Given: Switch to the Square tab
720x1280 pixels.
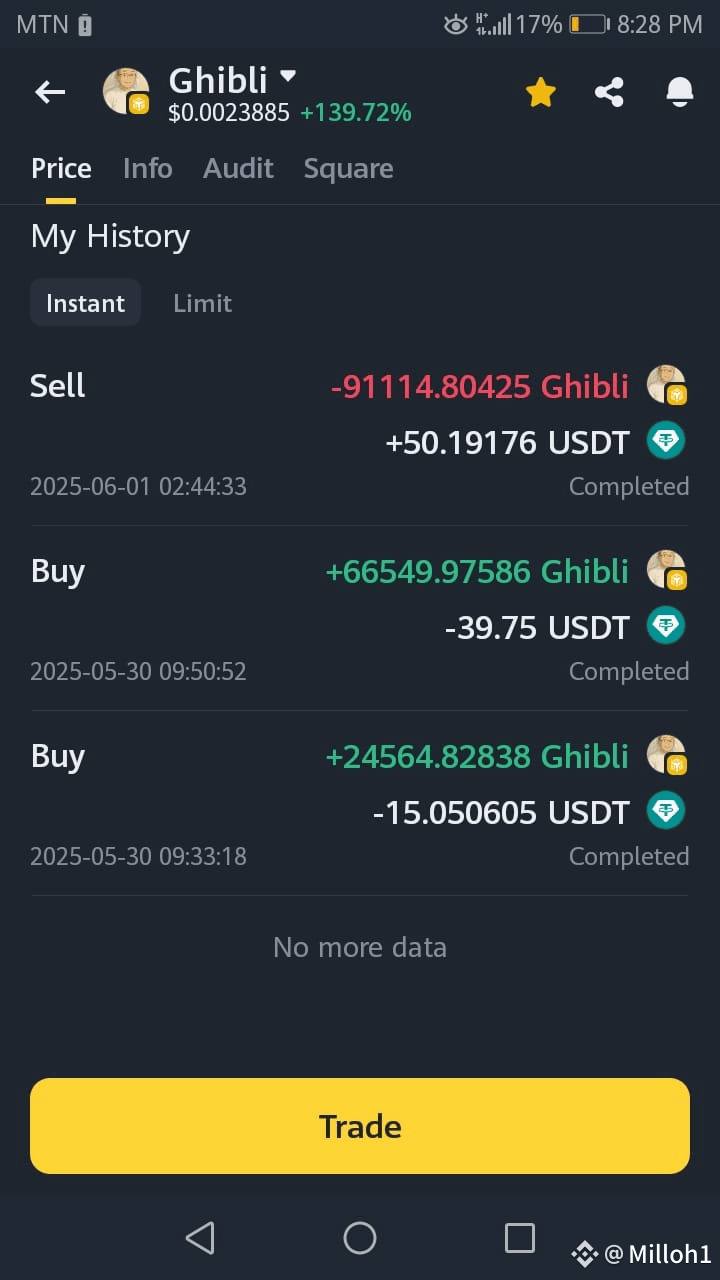Looking at the screenshot, I should [348, 168].
